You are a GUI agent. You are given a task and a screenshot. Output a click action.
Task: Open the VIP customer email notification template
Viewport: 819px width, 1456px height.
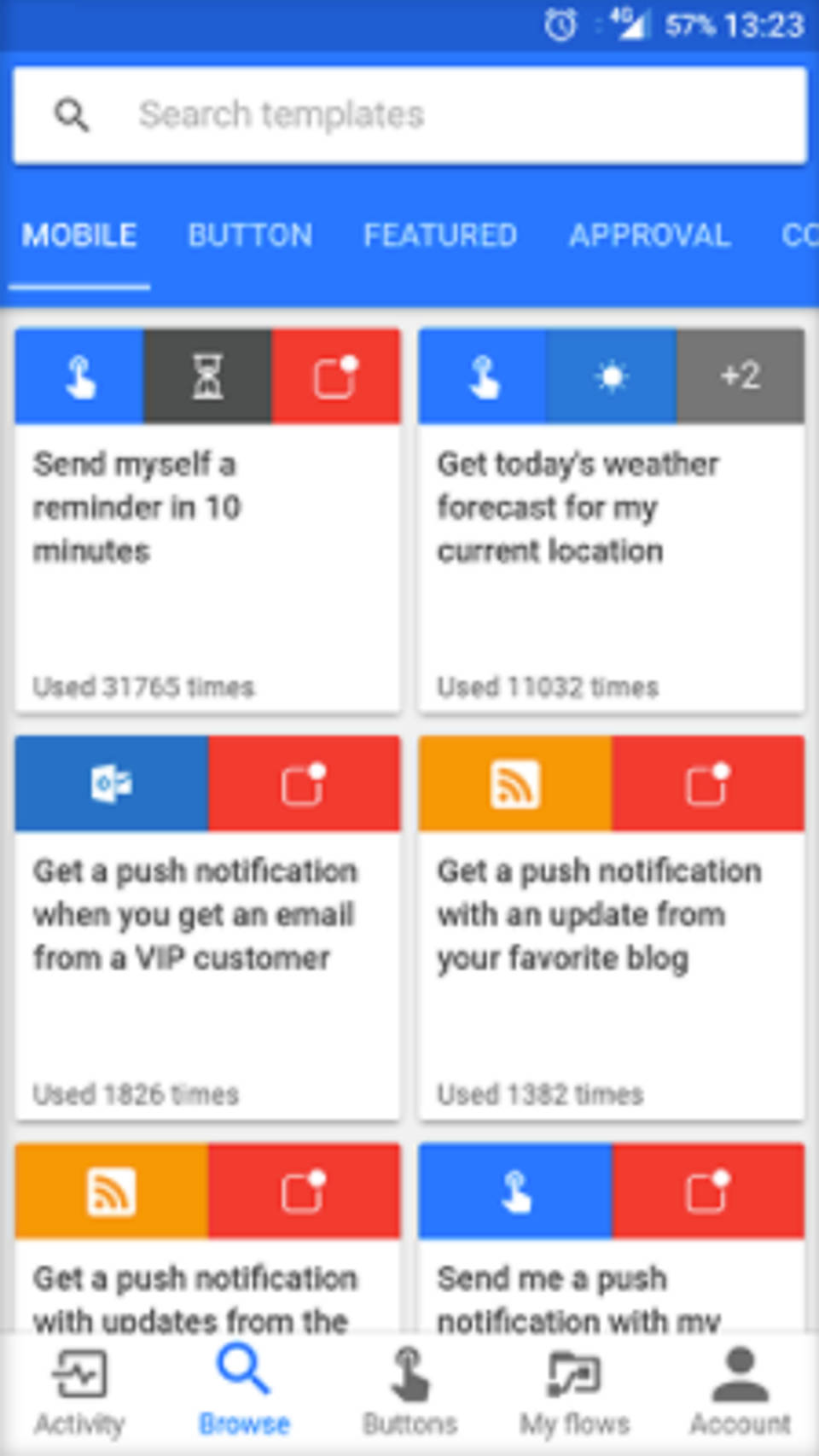[207, 928]
